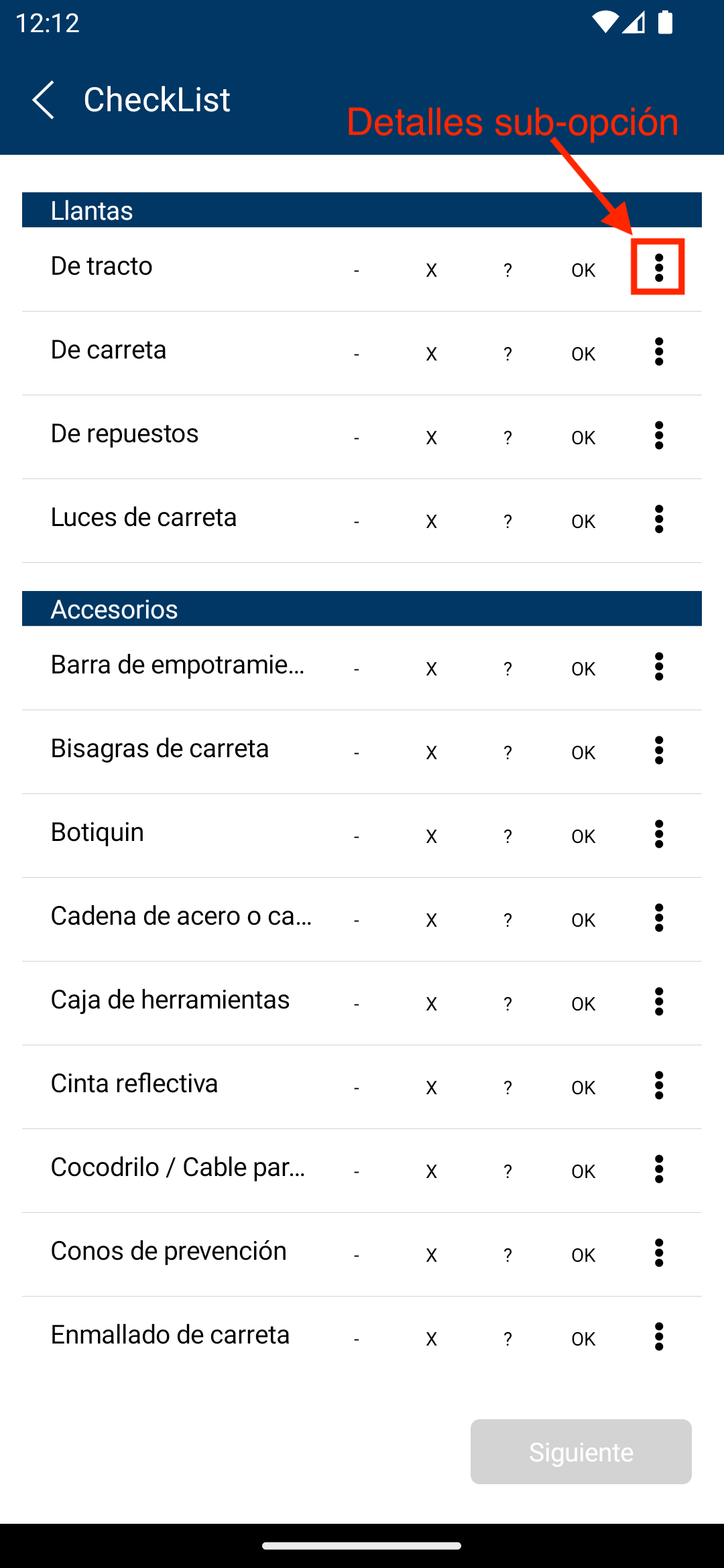Open the details menu for Enmallado de carreta
The height and width of the screenshot is (1568, 724).
coord(658,1337)
